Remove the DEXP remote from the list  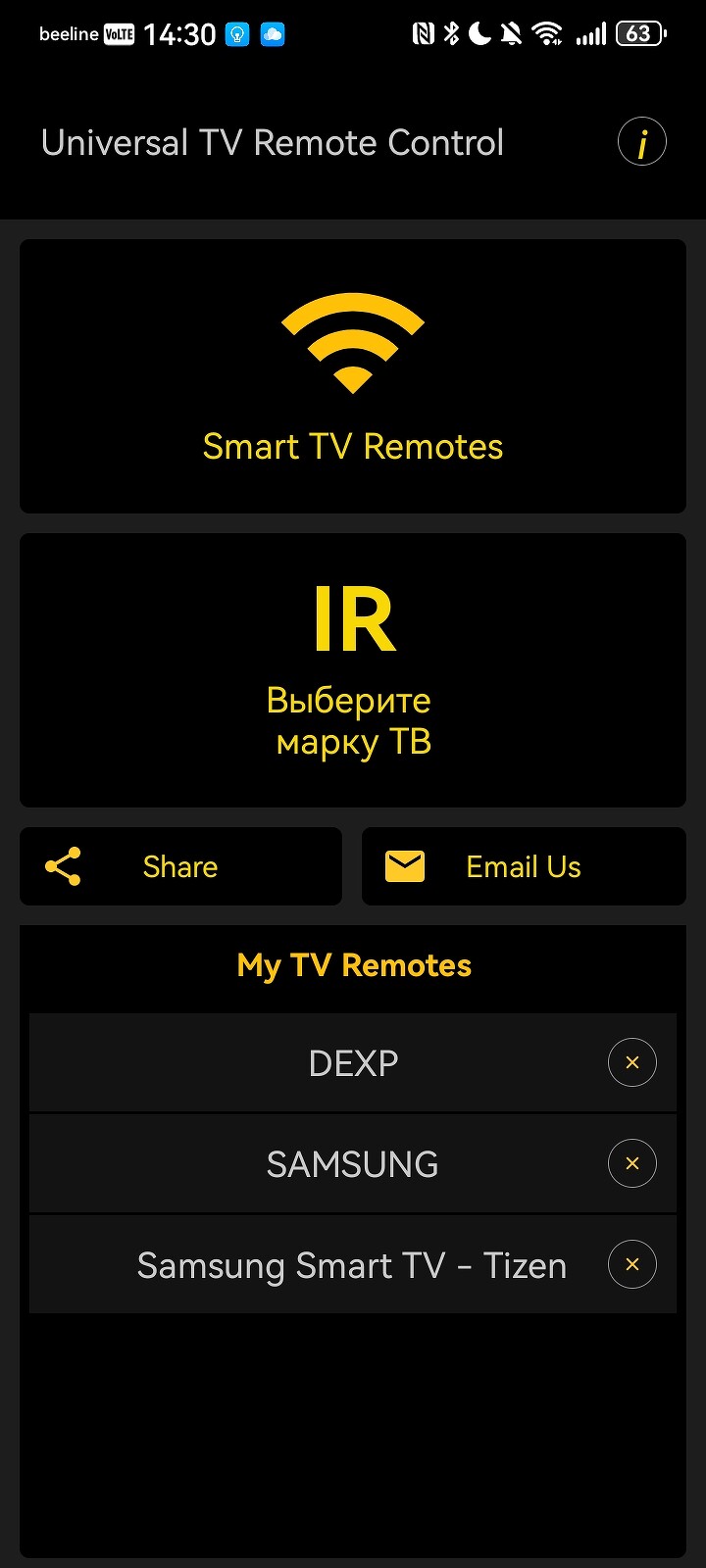(x=632, y=1062)
